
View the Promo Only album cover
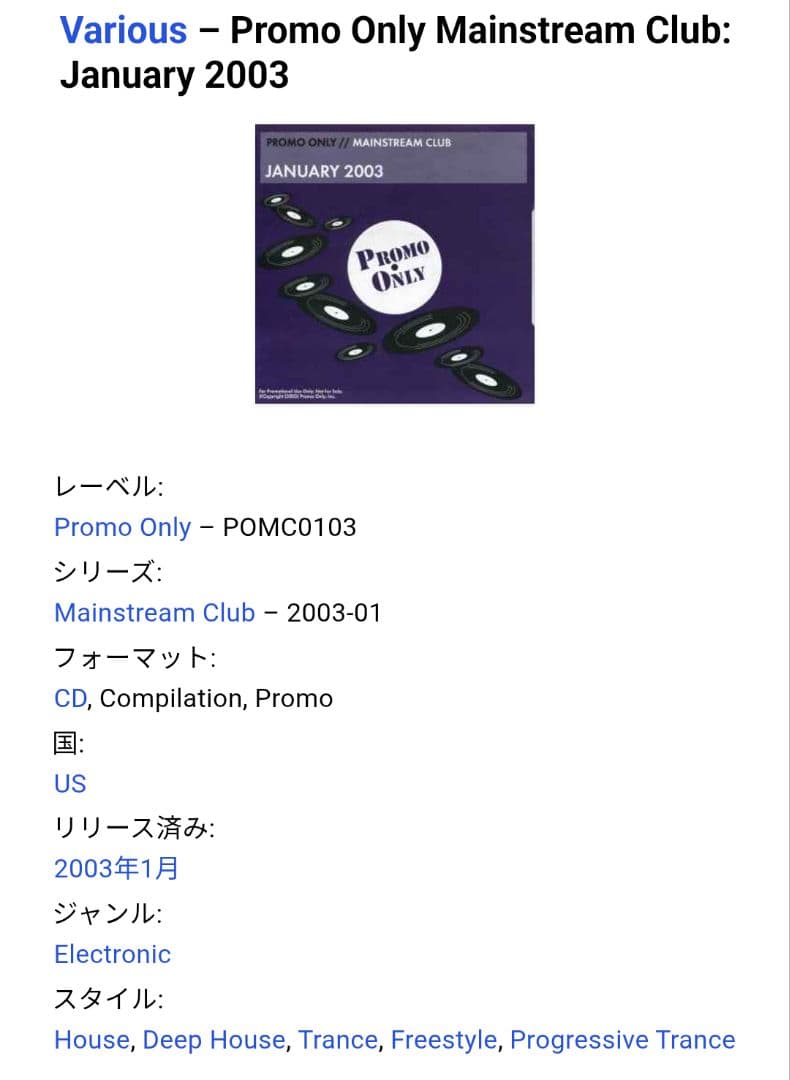(395, 263)
